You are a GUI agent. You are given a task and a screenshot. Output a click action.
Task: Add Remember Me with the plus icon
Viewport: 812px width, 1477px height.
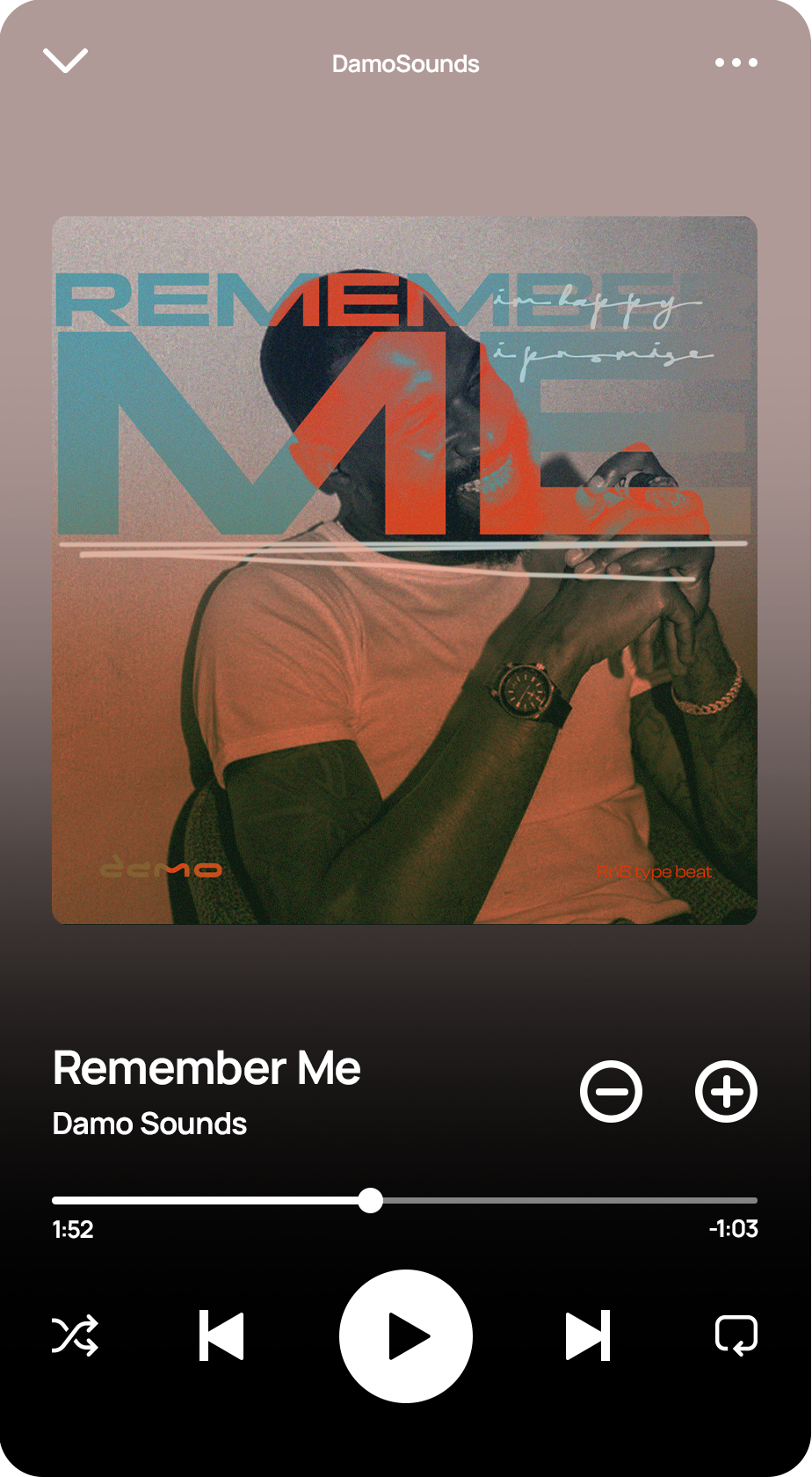[726, 1092]
